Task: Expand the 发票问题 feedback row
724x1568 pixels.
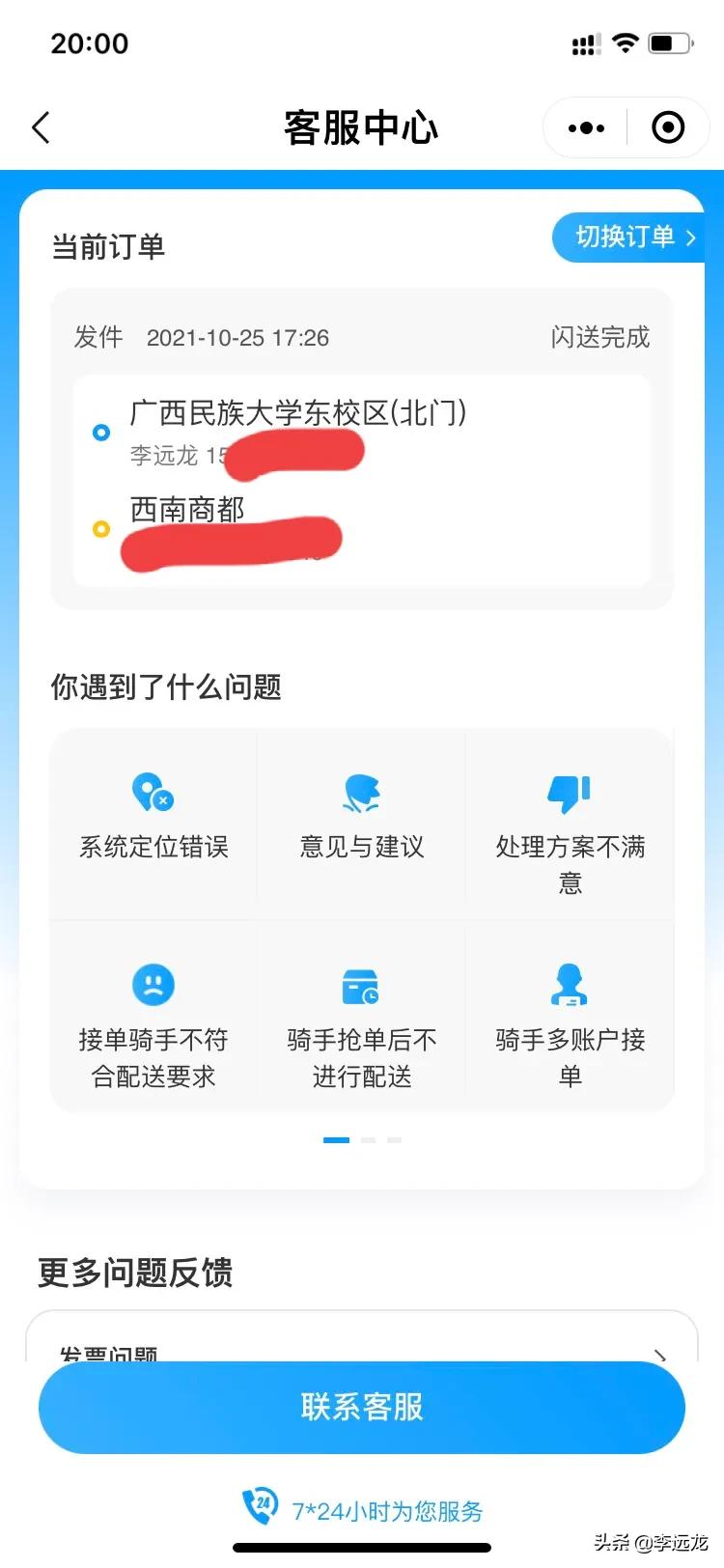Action: point(361,1352)
